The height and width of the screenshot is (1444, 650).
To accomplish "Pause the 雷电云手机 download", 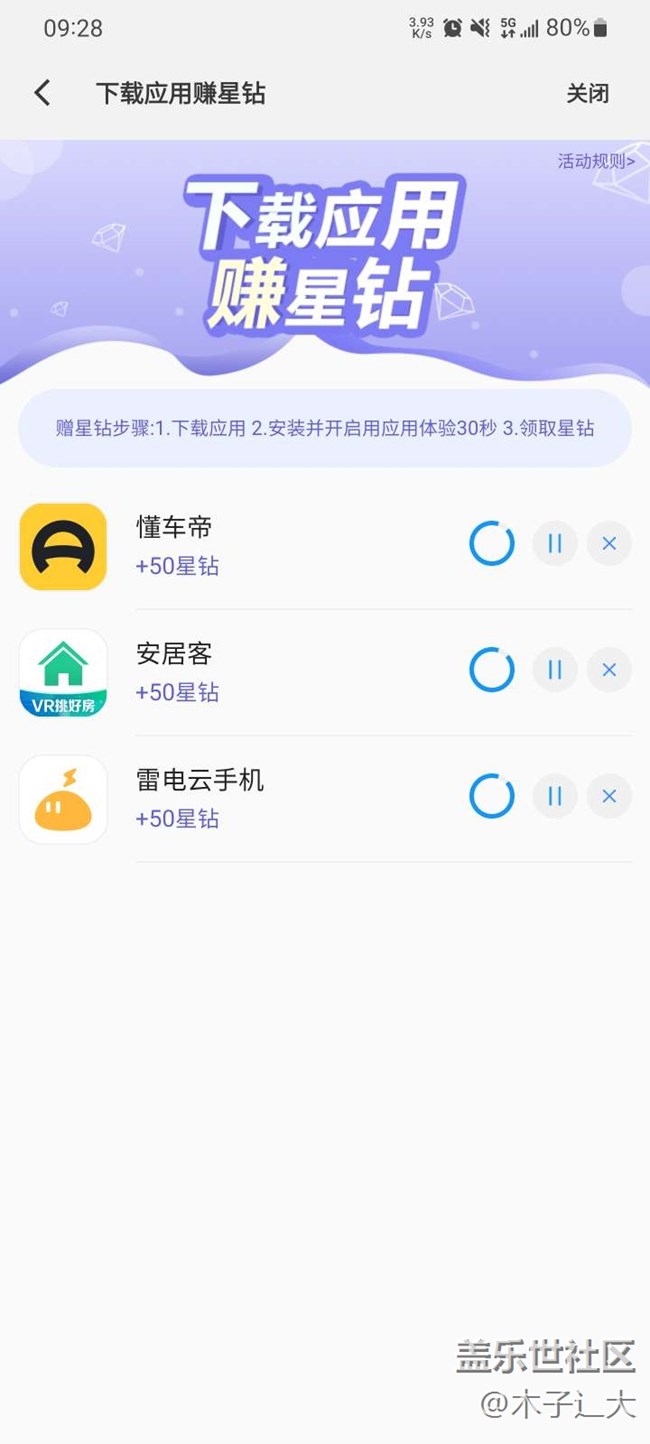I will pos(555,796).
